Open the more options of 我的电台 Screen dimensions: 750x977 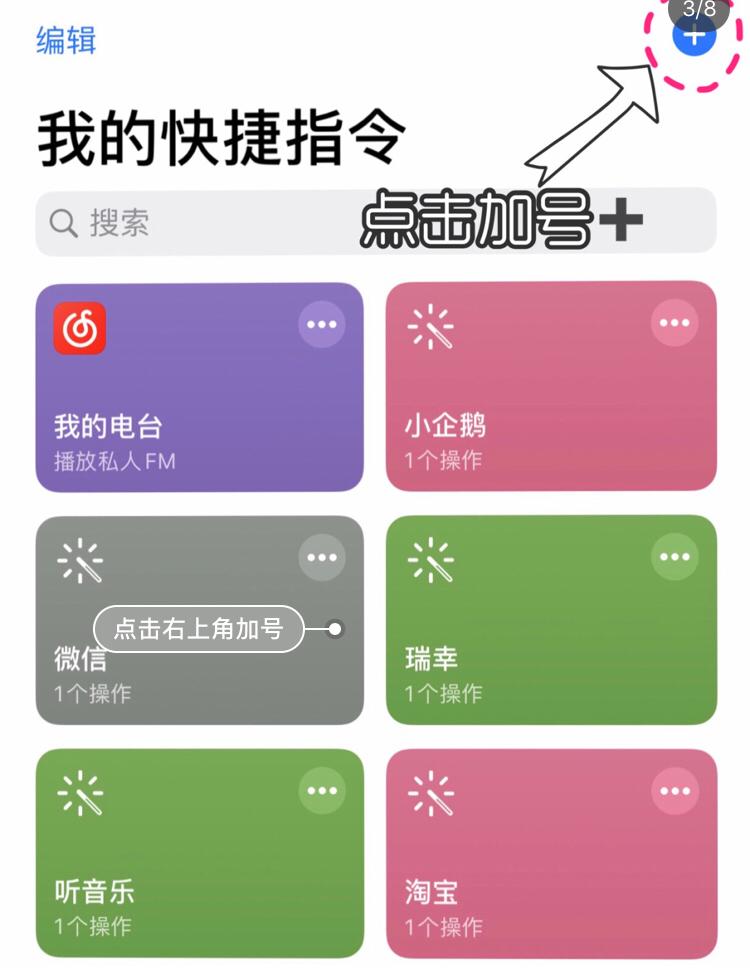pos(322,324)
